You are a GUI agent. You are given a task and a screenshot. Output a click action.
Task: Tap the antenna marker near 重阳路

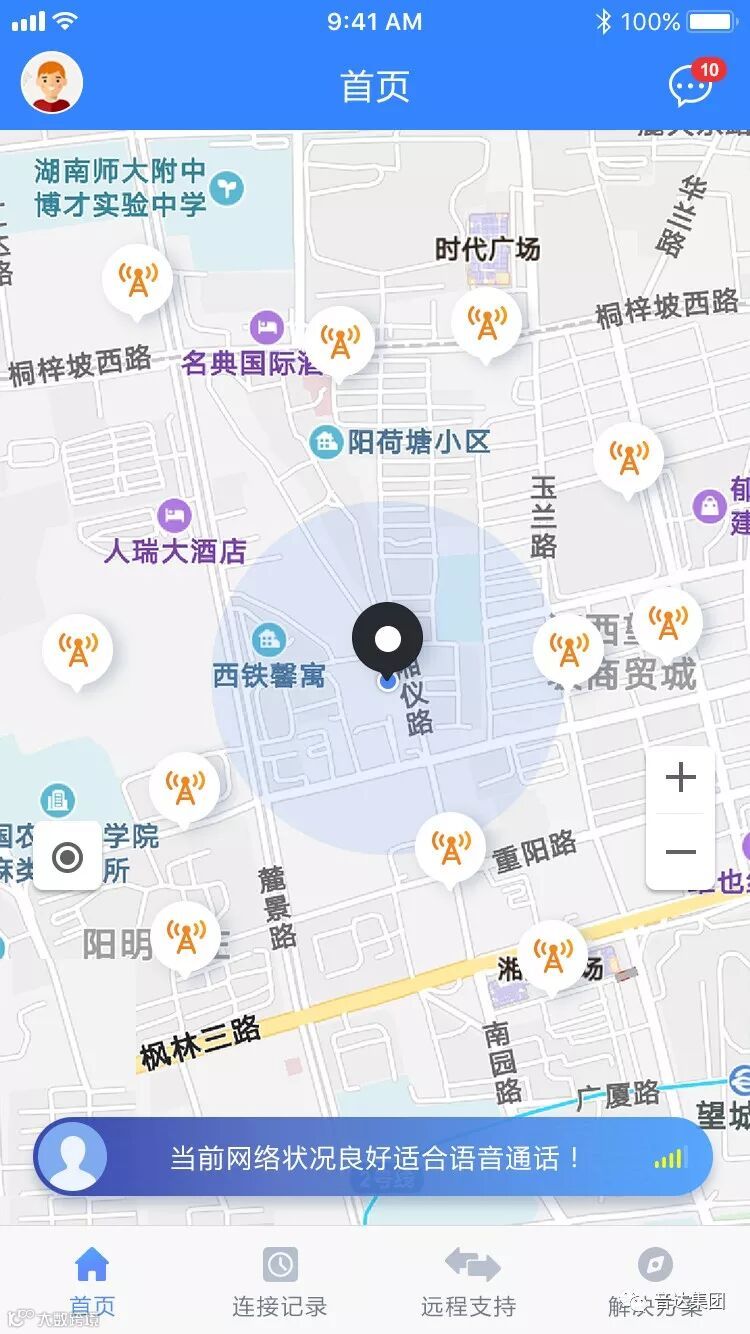pos(450,850)
